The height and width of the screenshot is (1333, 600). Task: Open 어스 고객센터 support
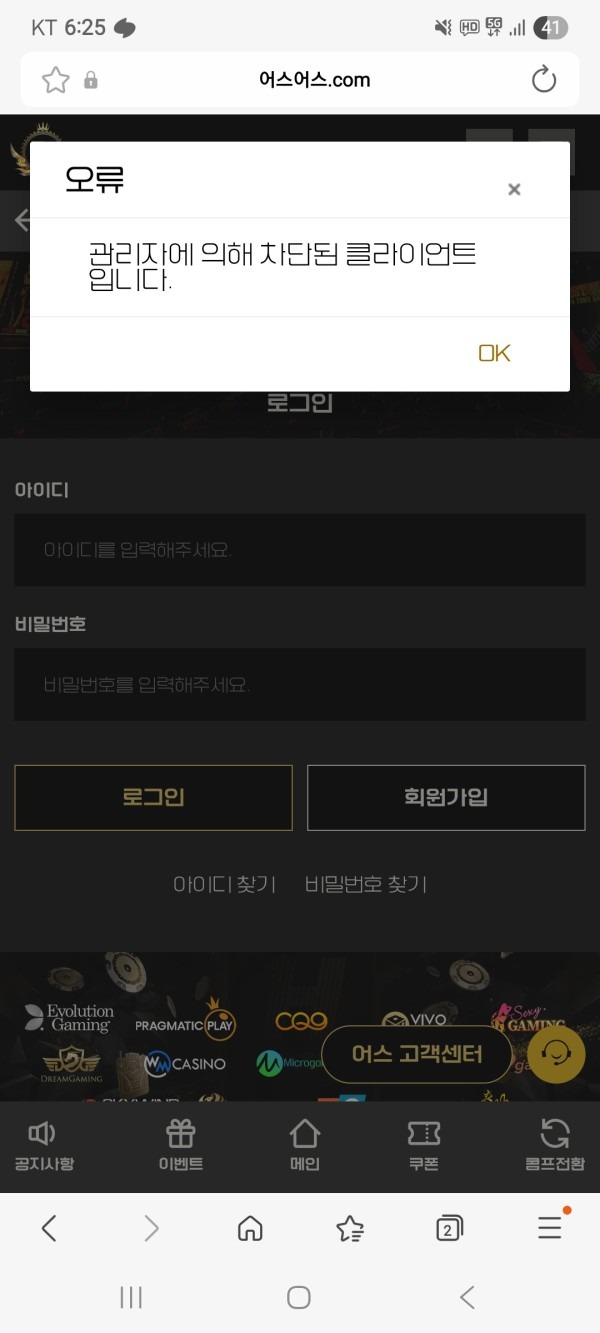pos(417,1054)
